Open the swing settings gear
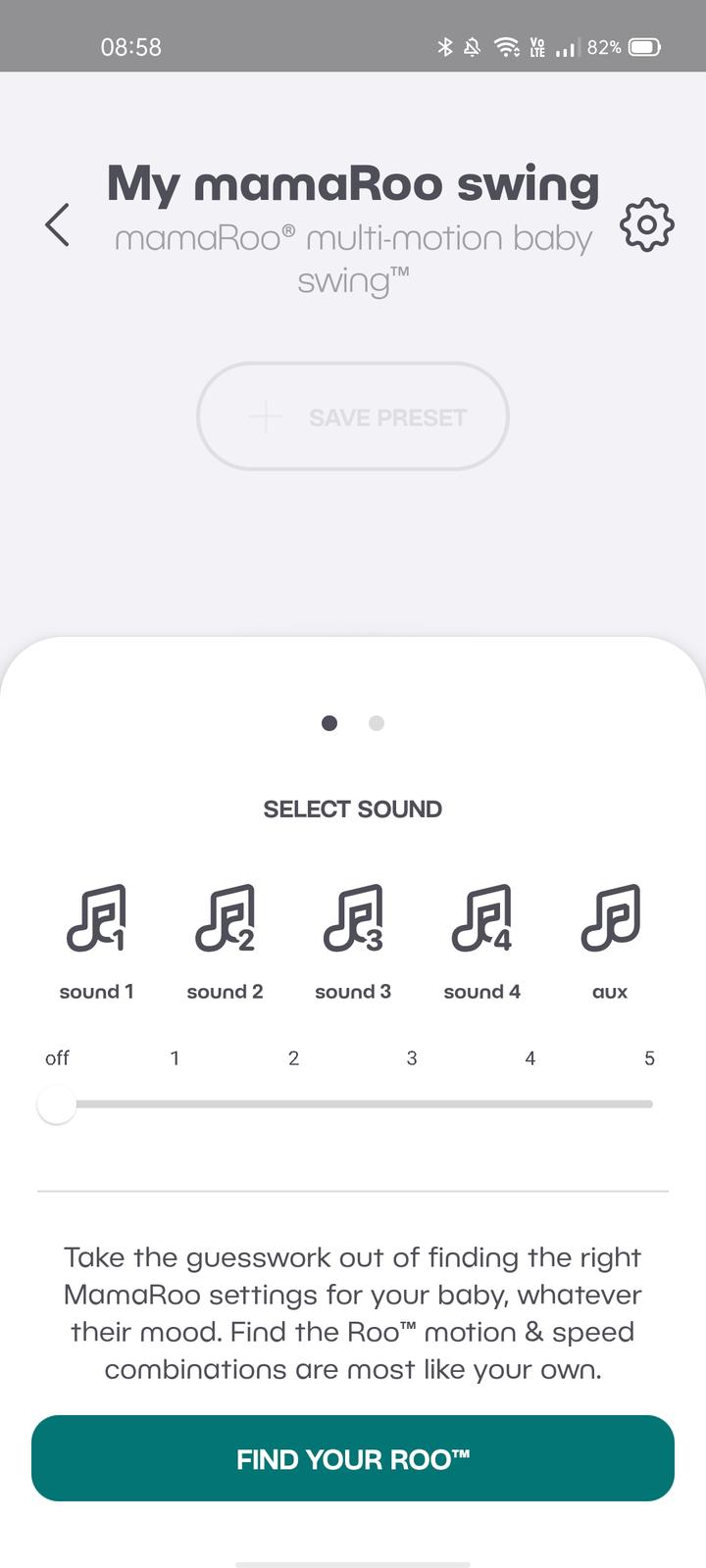Image resolution: width=706 pixels, height=1568 pixels. coord(647,225)
